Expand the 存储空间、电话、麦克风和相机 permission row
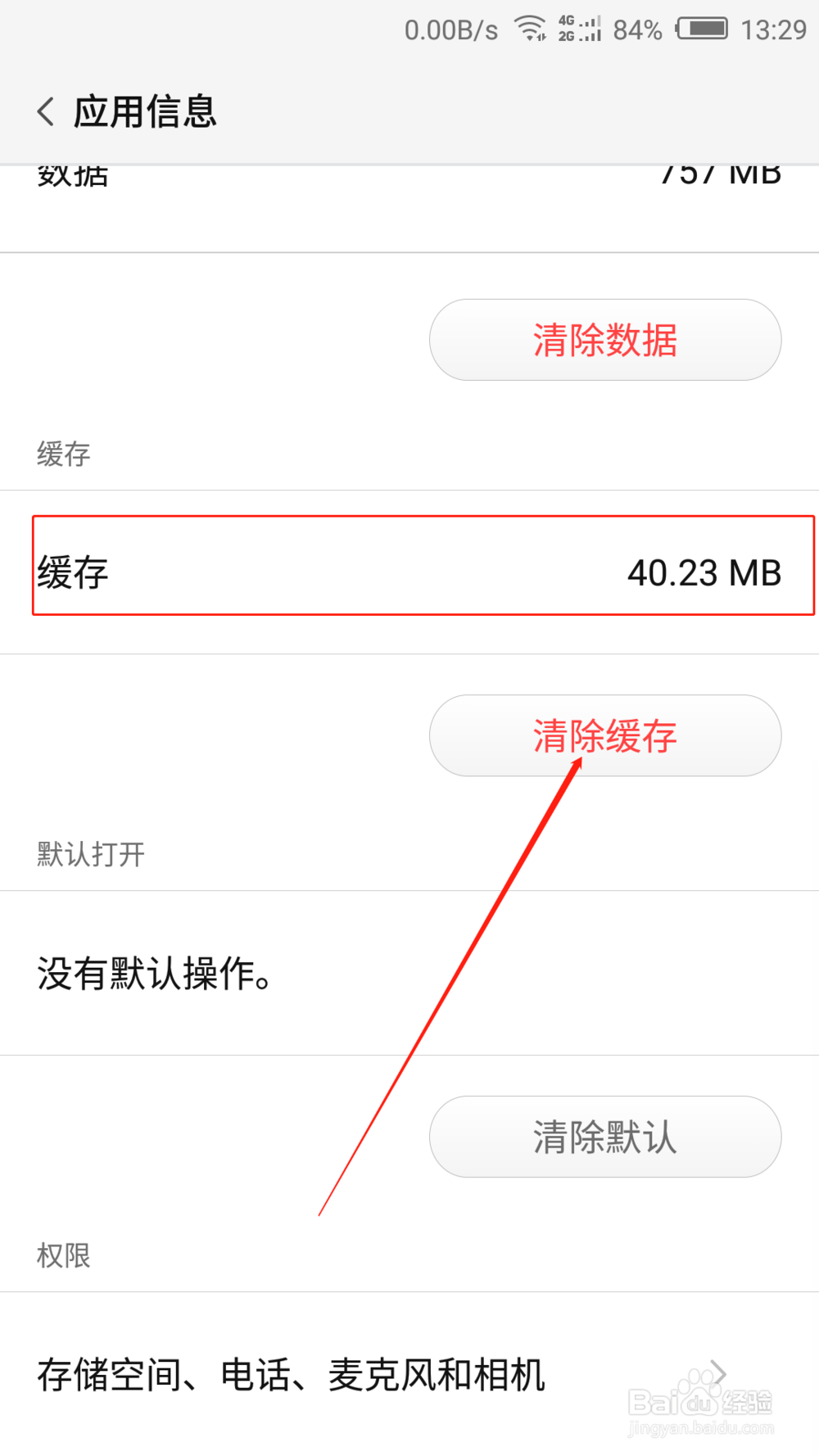The image size is (819, 1456). click(291, 1377)
